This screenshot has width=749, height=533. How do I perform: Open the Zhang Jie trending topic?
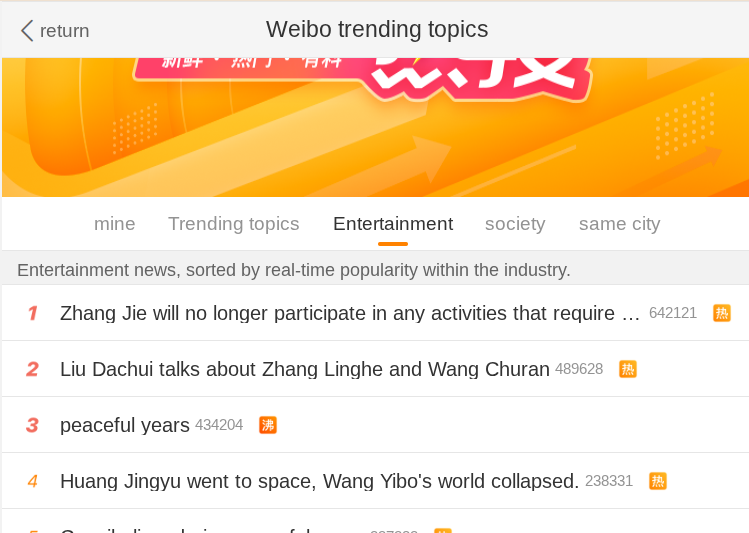pyautogui.click(x=350, y=313)
